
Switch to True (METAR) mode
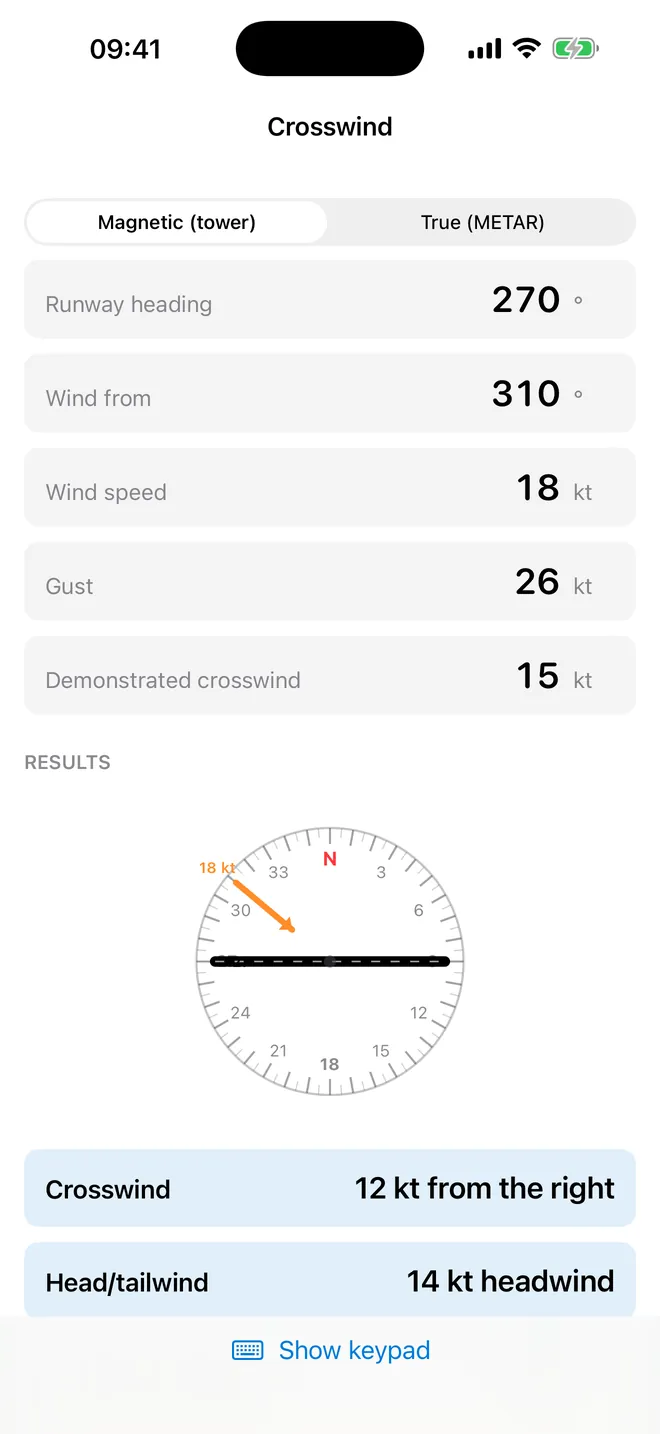coord(482,222)
